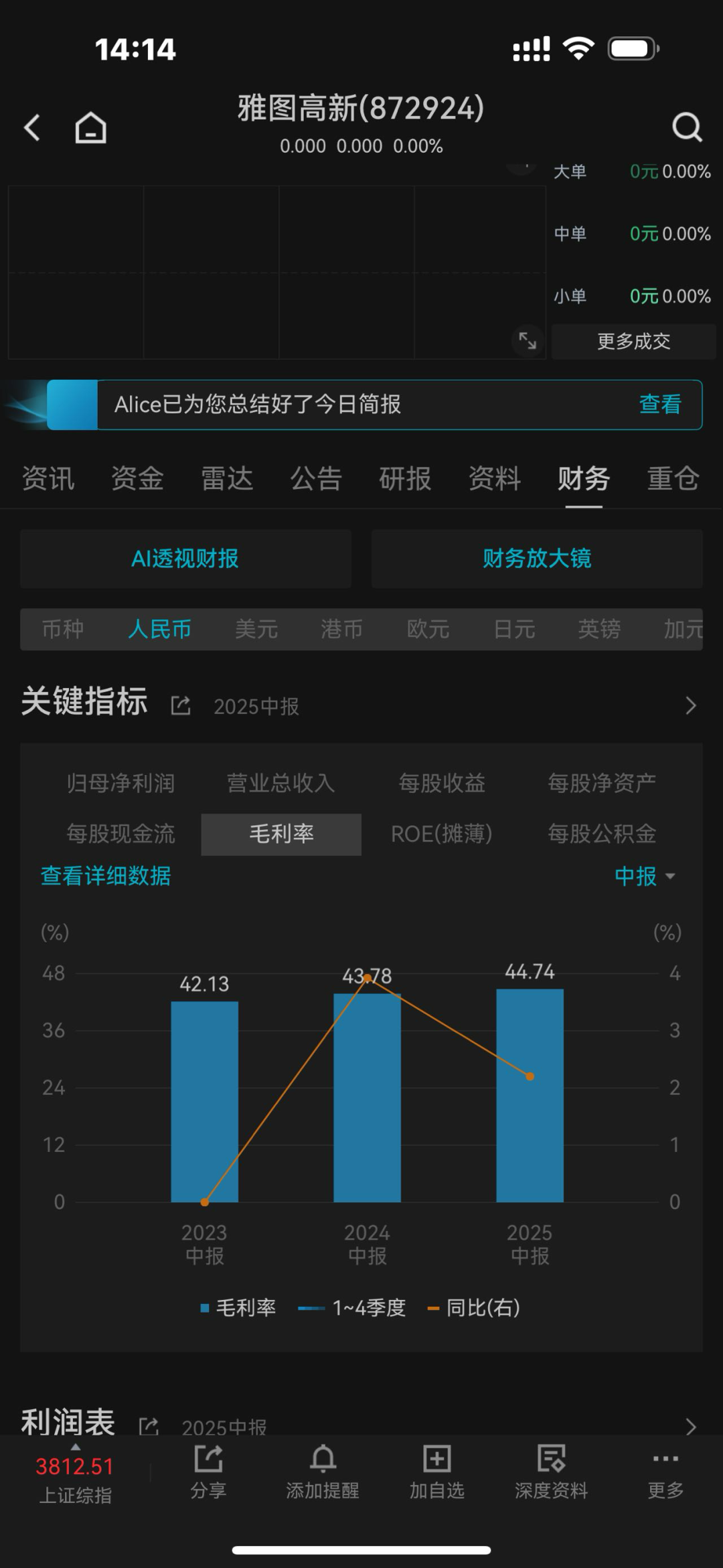Open 财务放大镜

[537, 559]
